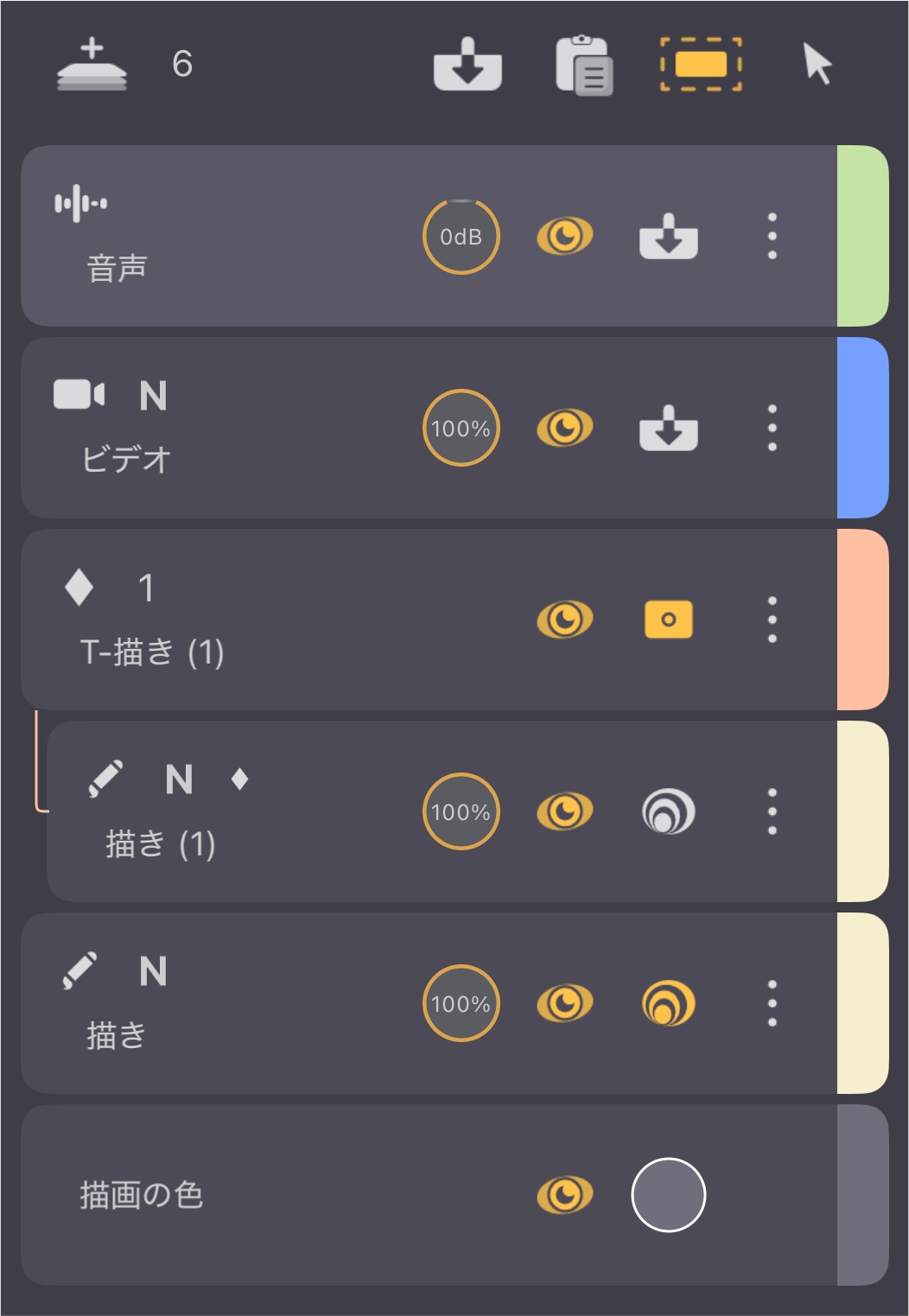The height and width of the screenshot is (1316, 909).
Task: Disable onion skin on the 描き layer
Action: tap(669, 1003)
